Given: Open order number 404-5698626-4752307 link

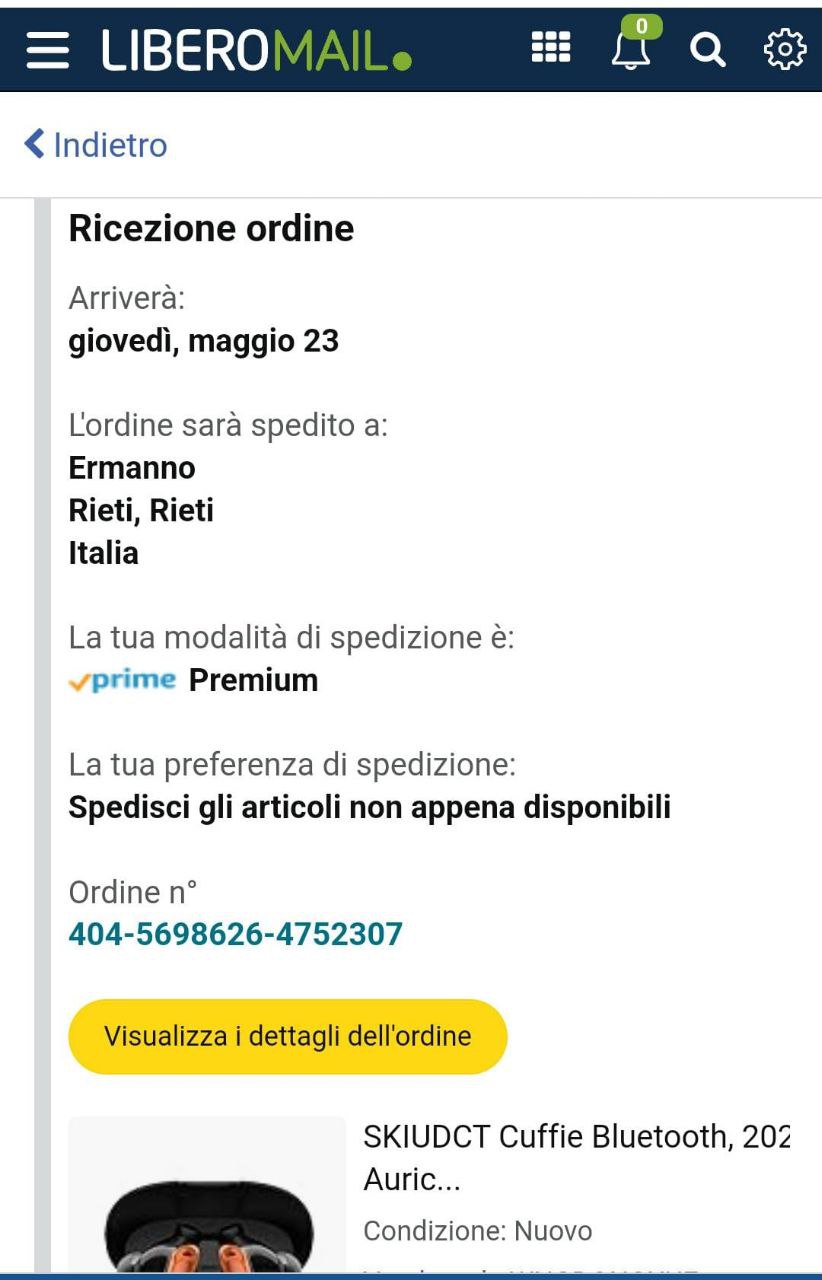Looking at the screenshot, I should point(235,934).
